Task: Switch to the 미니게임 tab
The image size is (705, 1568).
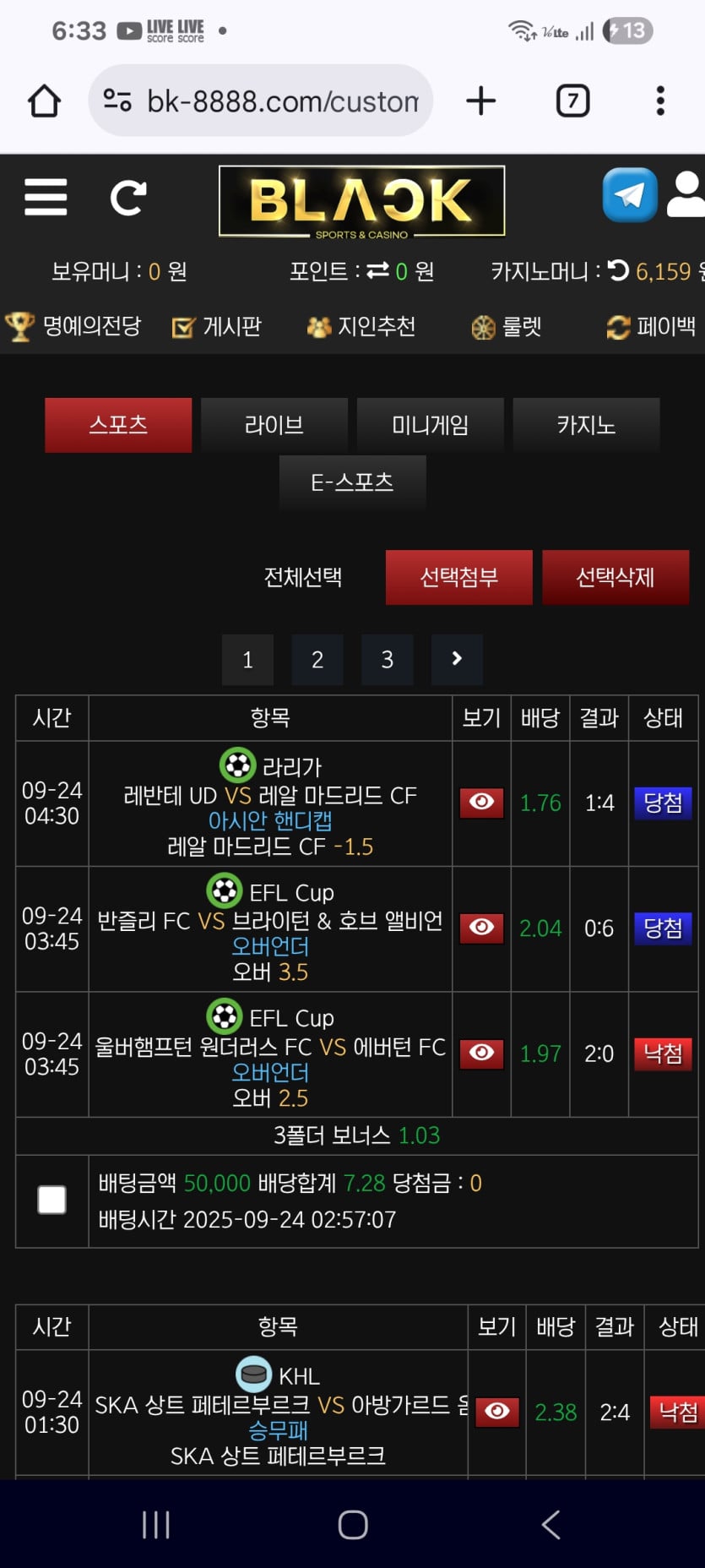Action: tap(430, 425)
